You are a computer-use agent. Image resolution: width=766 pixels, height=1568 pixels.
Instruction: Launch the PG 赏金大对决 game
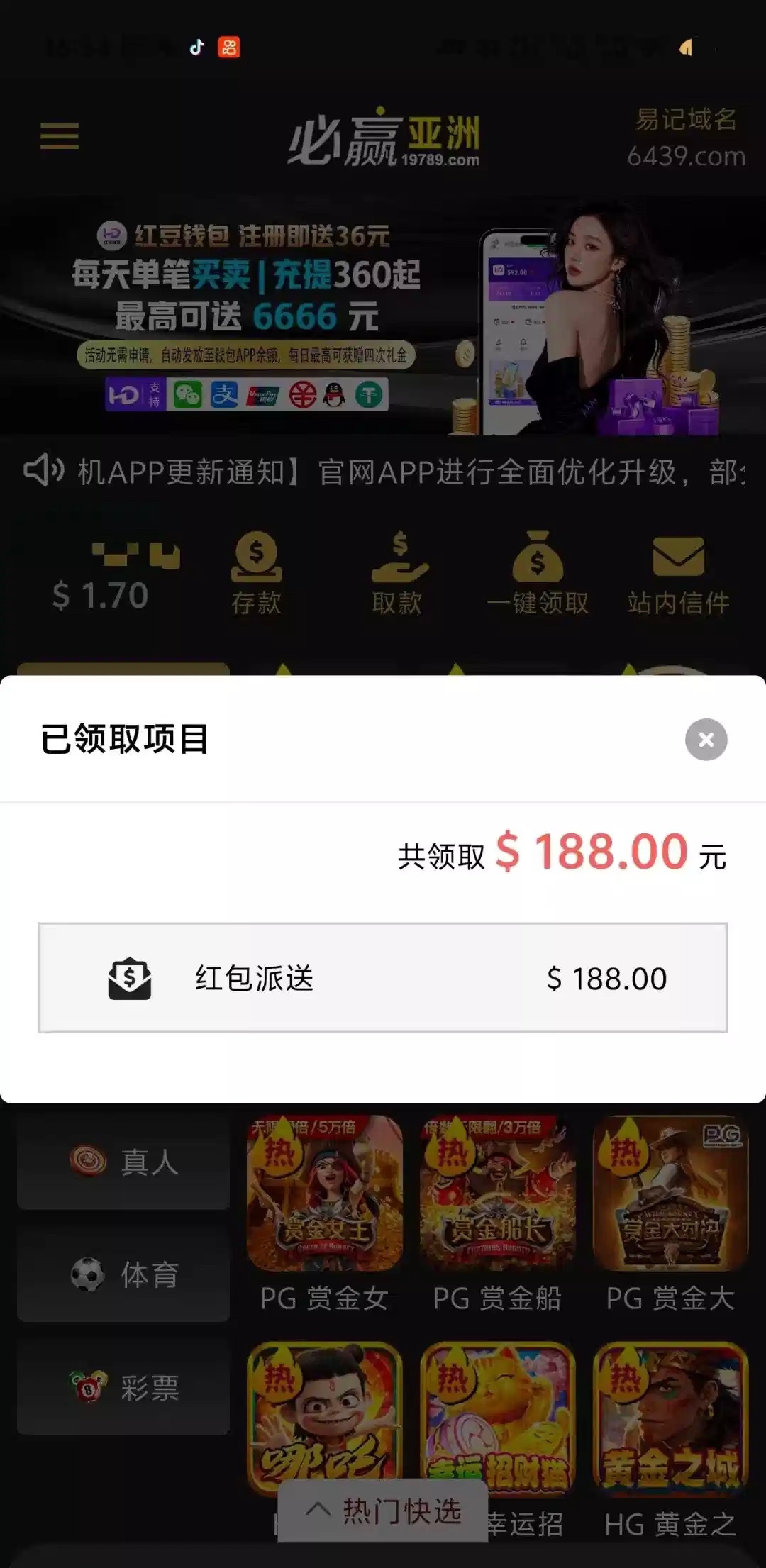(671, 1194)
